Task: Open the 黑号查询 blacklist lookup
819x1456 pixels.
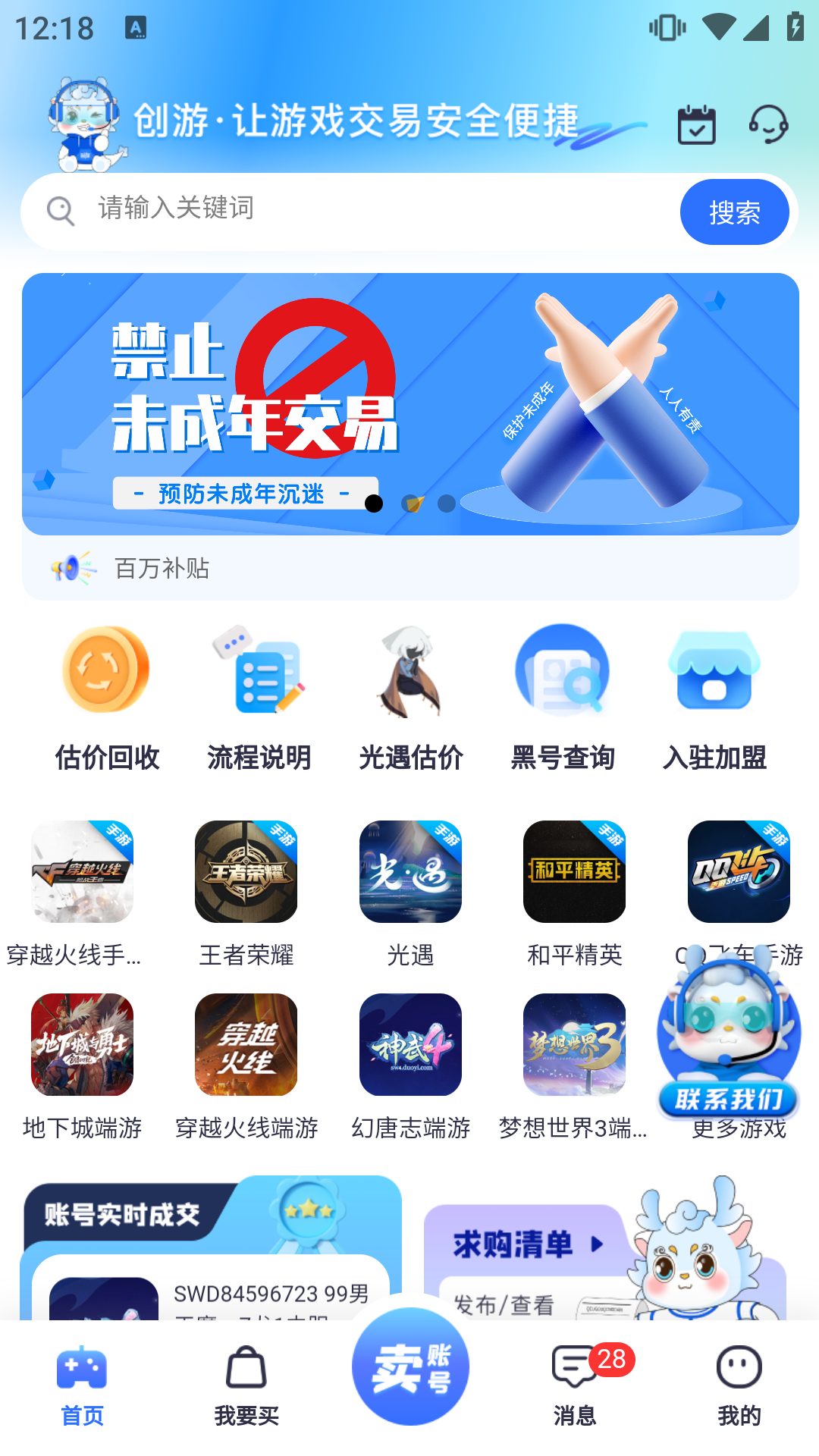Action: click(563, 694)
